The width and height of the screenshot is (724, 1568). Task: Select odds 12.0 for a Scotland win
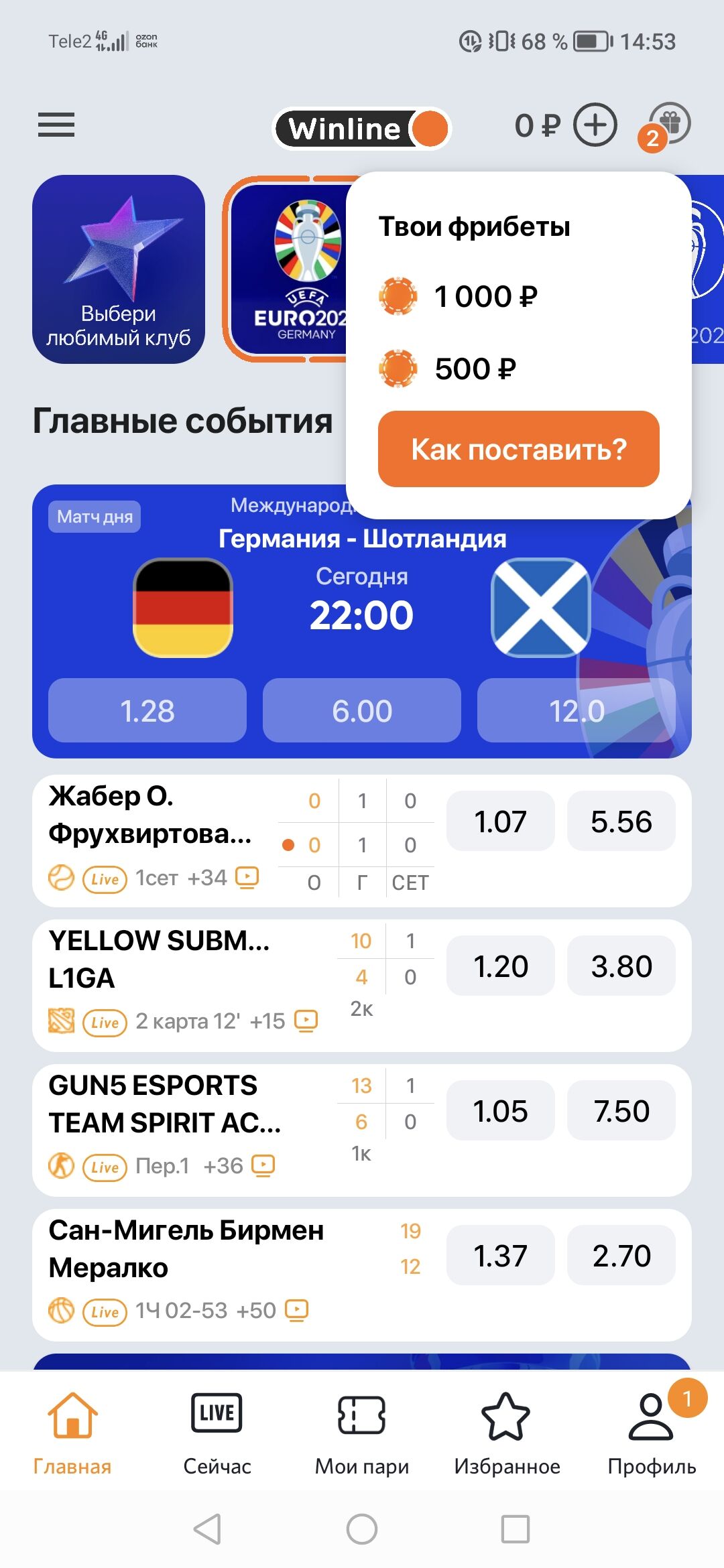(x=577, y=710)
